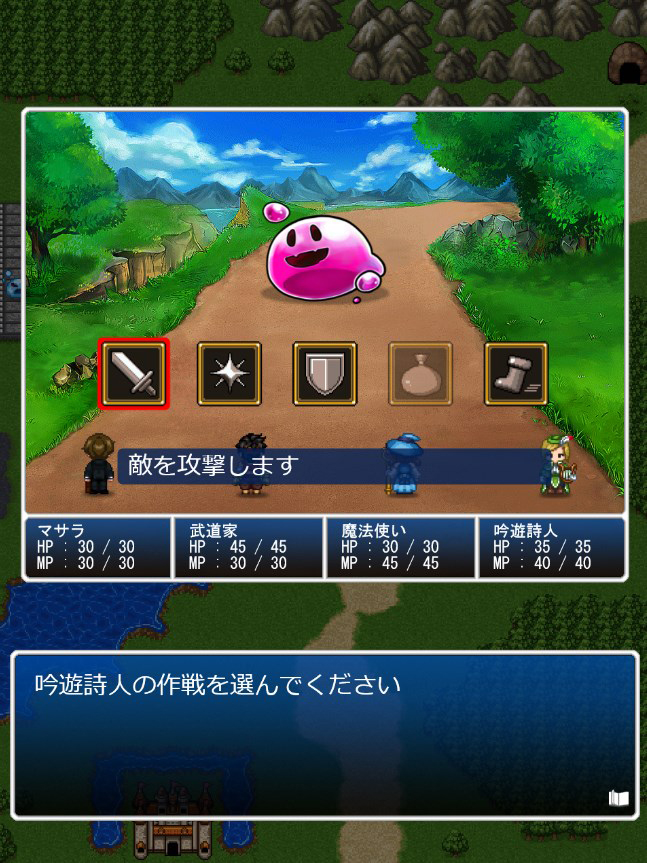Choose the magic sparkle command

pos(229,373)
